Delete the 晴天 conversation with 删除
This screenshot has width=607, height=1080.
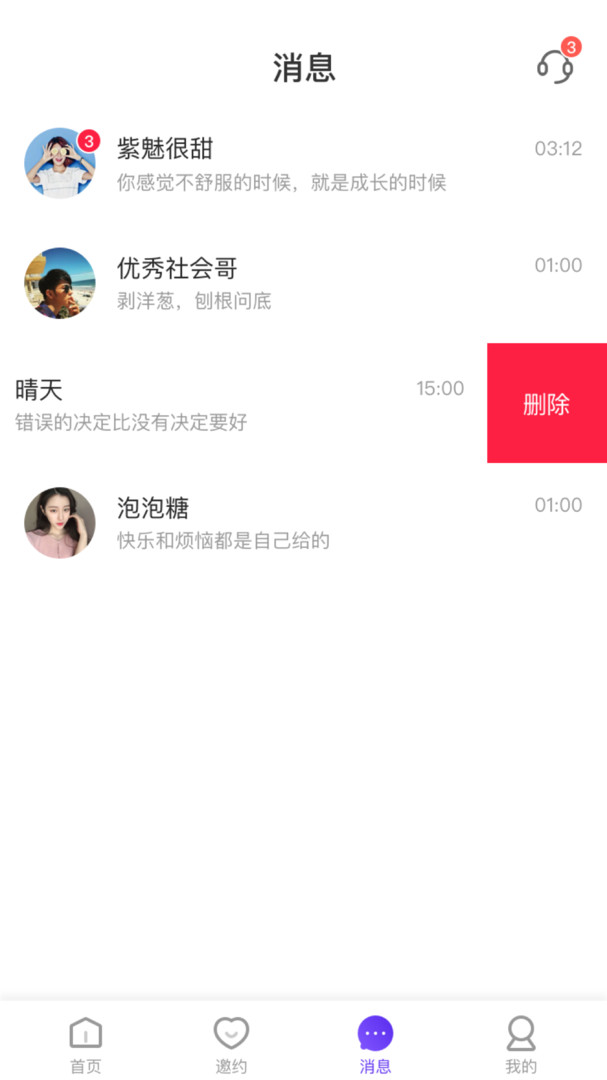pos(546,403)
